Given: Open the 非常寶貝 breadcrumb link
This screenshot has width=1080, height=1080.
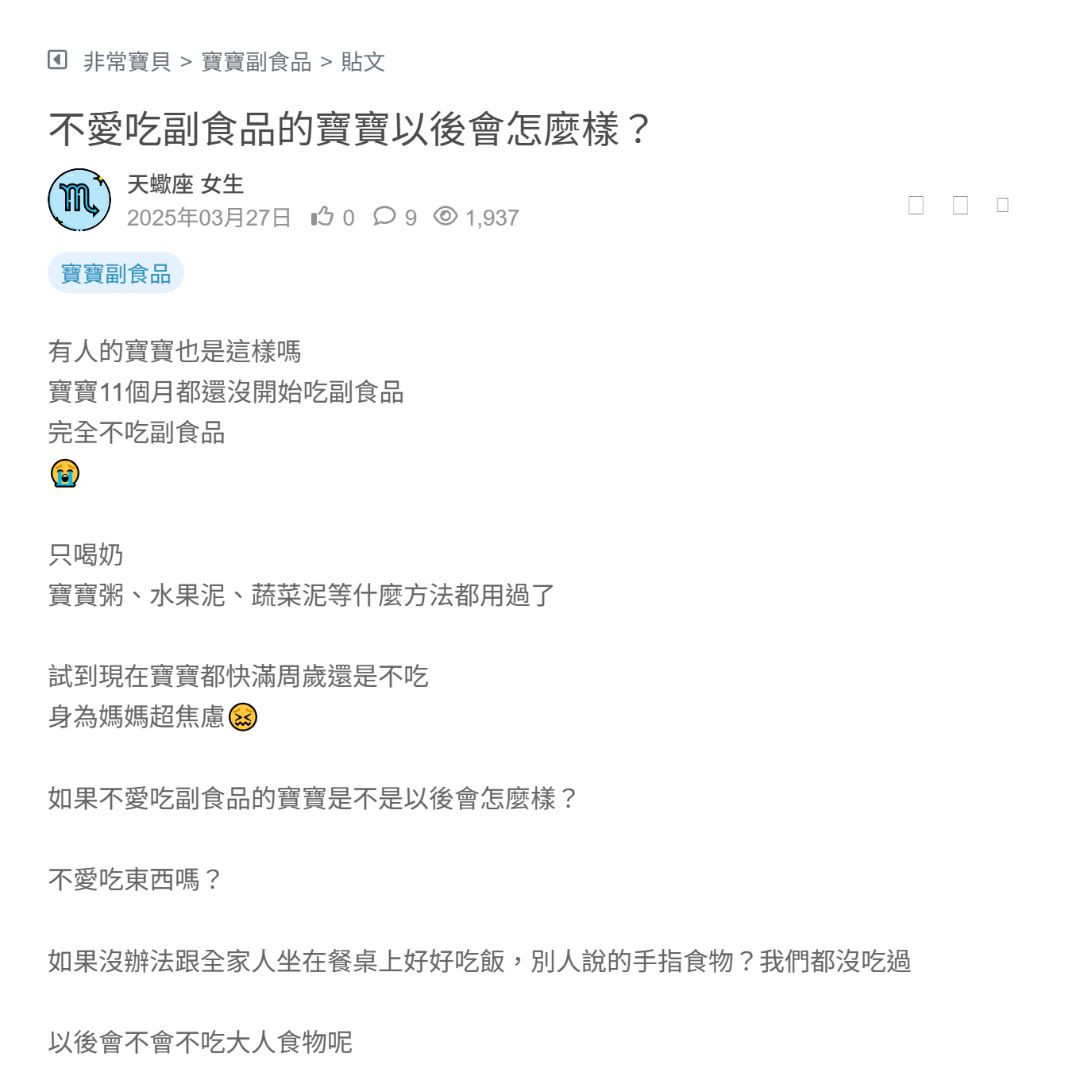Looking at the screenshot, I should [x=127, y=62].
